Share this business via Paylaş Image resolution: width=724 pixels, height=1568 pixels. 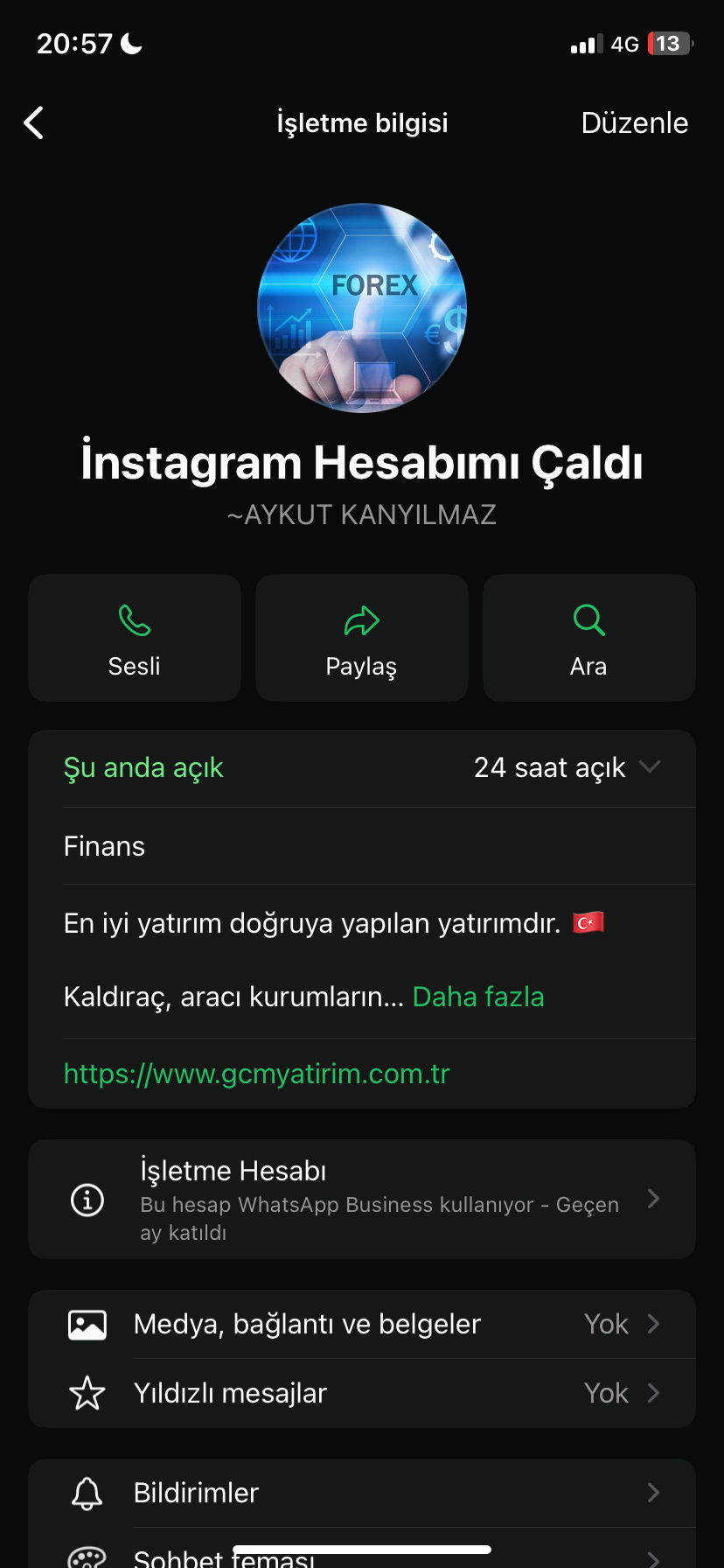click(362, 638)
